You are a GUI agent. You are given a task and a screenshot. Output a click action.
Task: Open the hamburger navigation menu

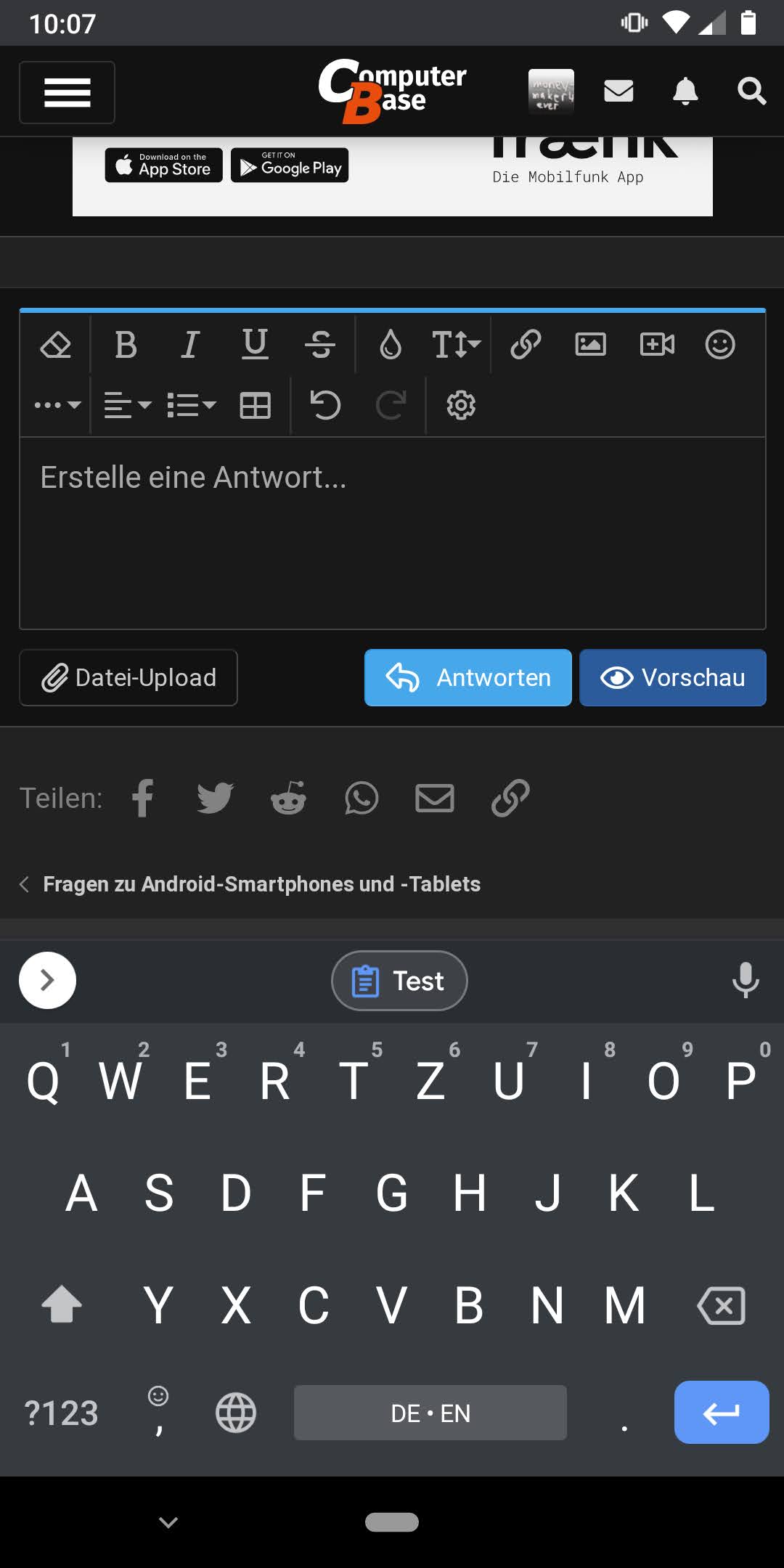[x=67, y=92]
